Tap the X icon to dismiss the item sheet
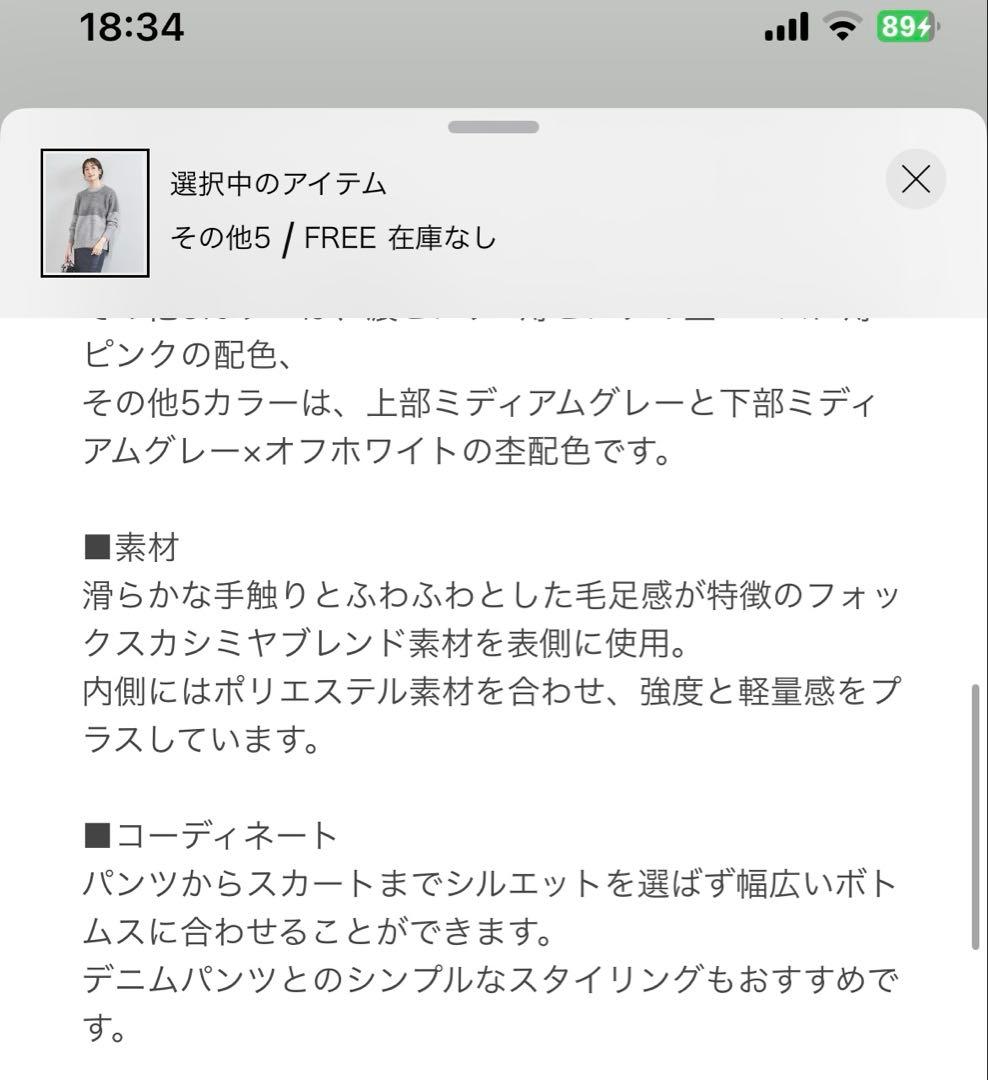 (915, 180)
